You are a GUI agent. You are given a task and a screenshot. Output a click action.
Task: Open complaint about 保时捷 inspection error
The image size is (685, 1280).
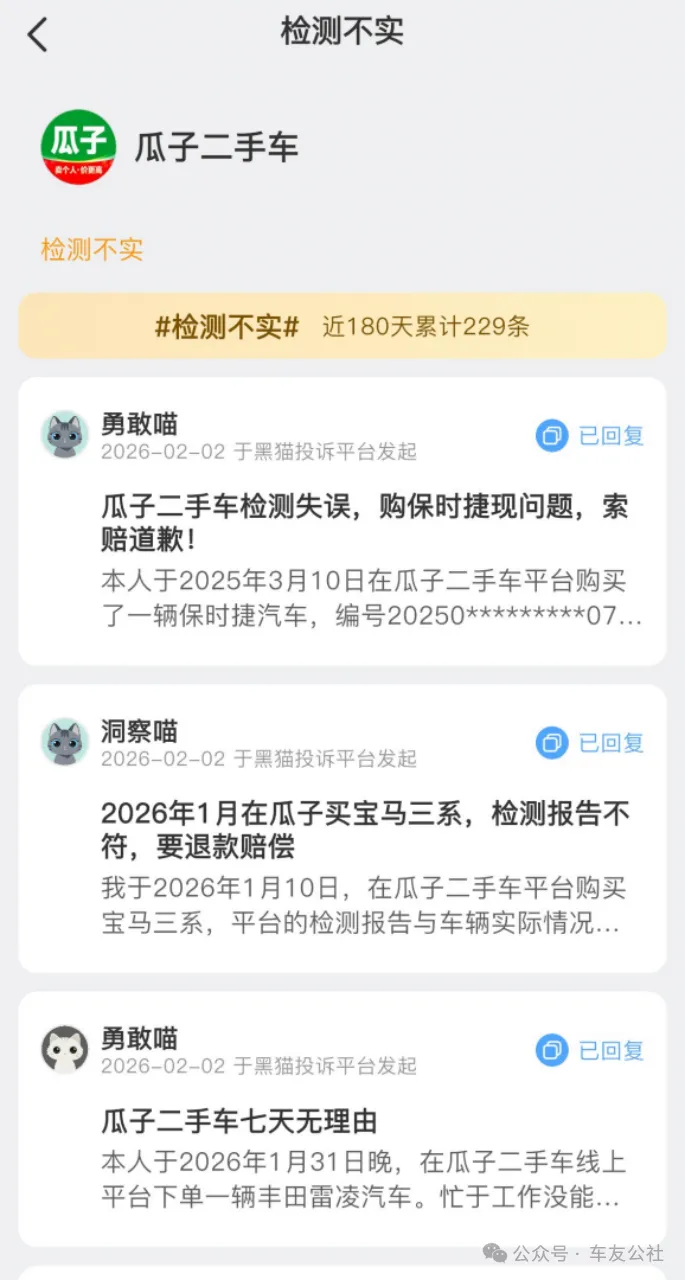[364, 522]
